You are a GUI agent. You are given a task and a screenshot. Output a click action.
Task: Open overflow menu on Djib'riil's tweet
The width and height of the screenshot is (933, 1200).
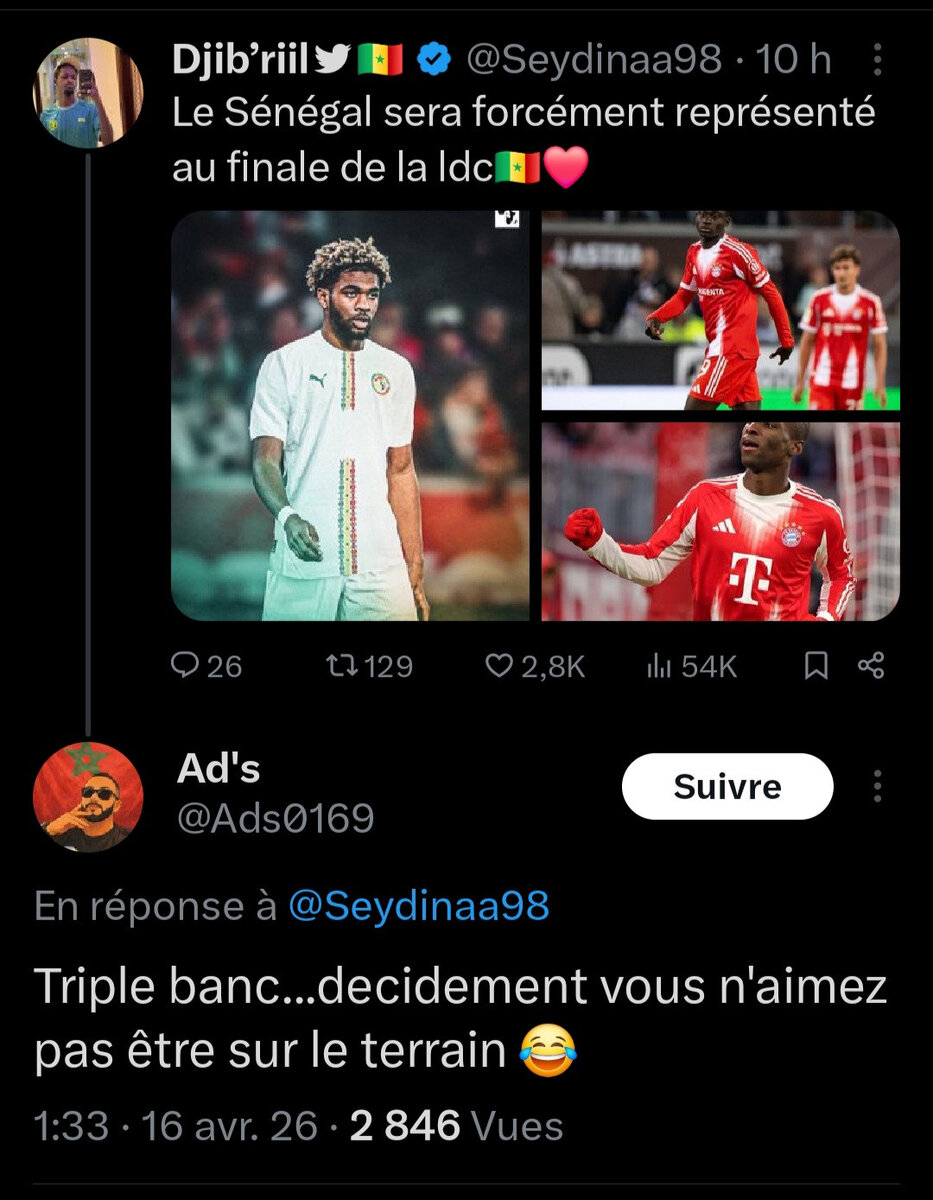tap(877, 62)
